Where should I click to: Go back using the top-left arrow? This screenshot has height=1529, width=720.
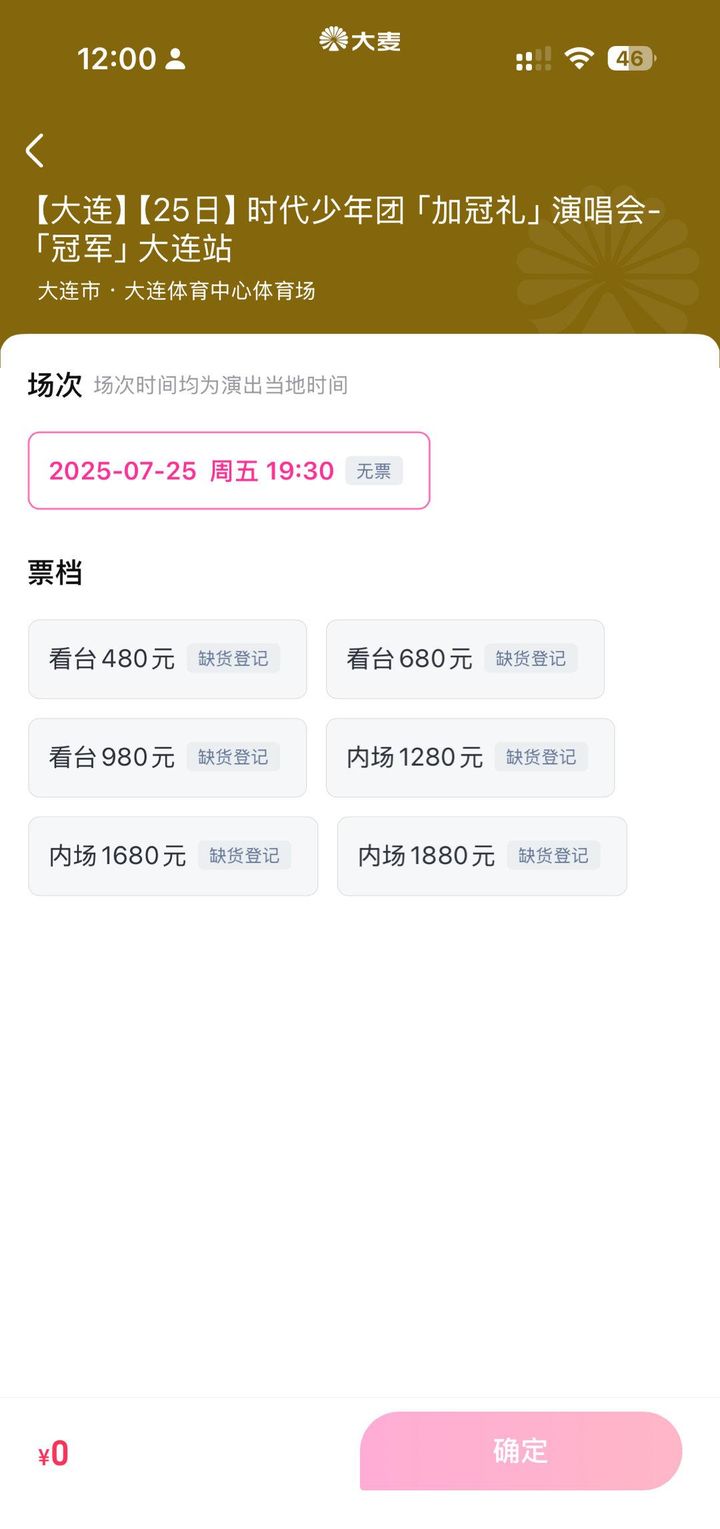coord(35,151)
